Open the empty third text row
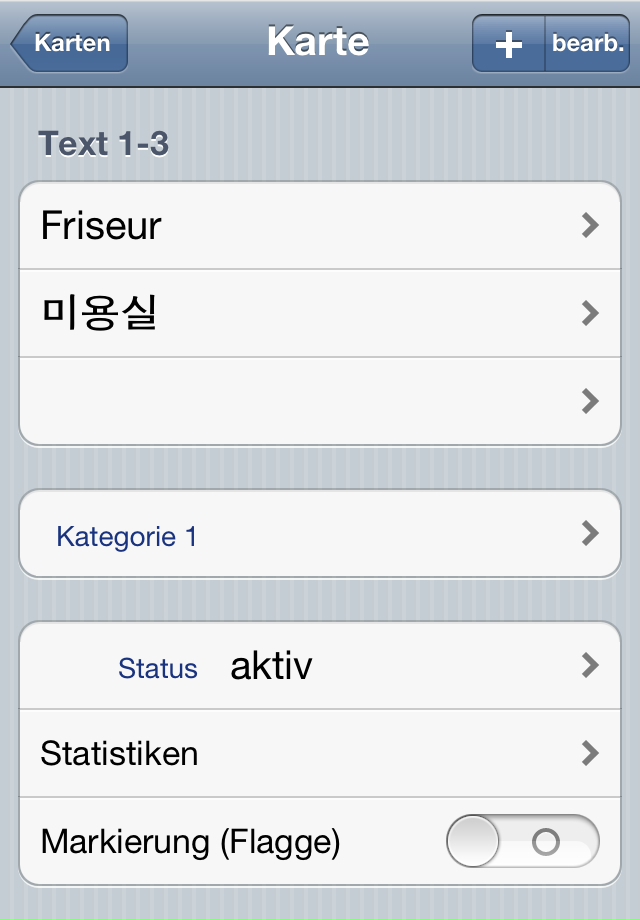This screenshot has height=920, width=640. point(320,401)
